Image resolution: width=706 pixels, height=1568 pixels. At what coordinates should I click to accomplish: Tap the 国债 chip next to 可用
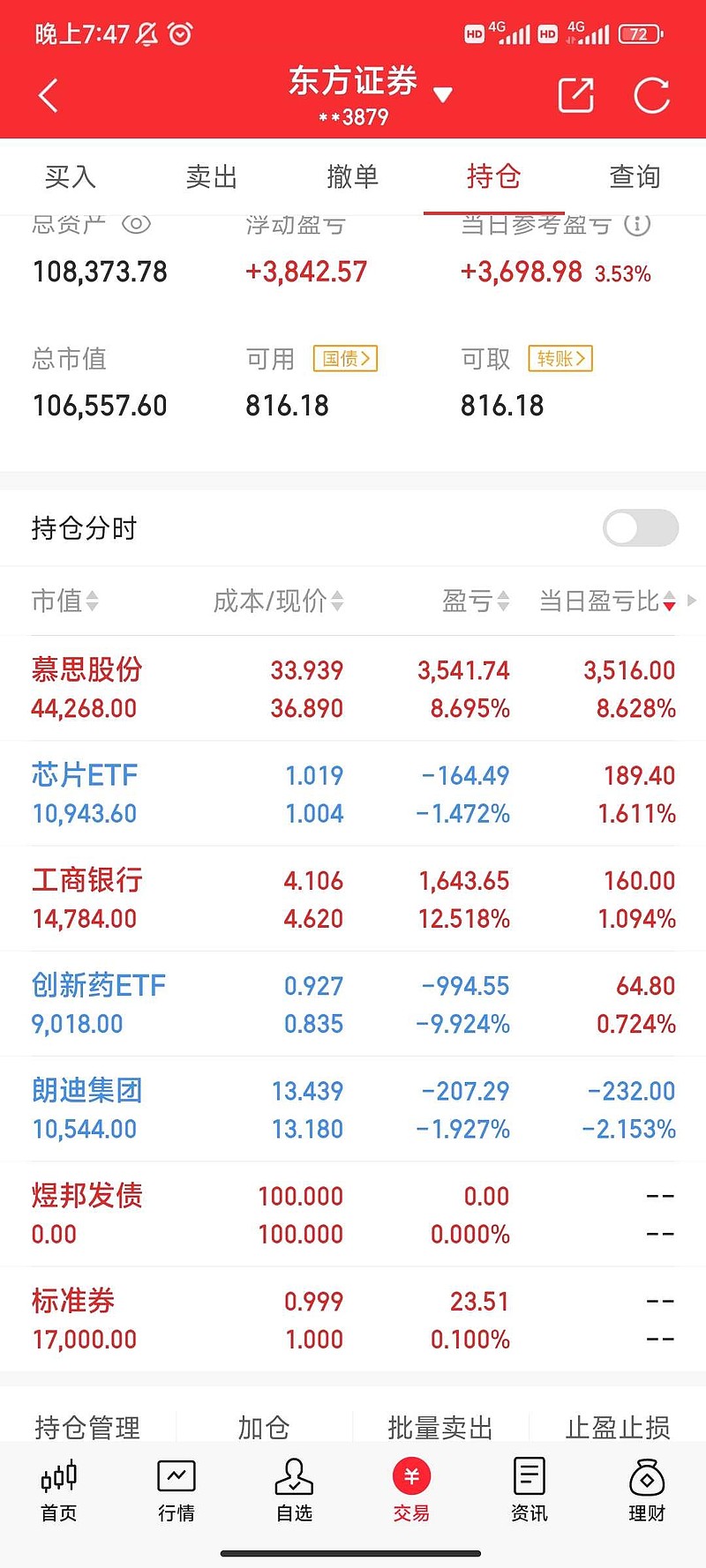tap(346, 358)
